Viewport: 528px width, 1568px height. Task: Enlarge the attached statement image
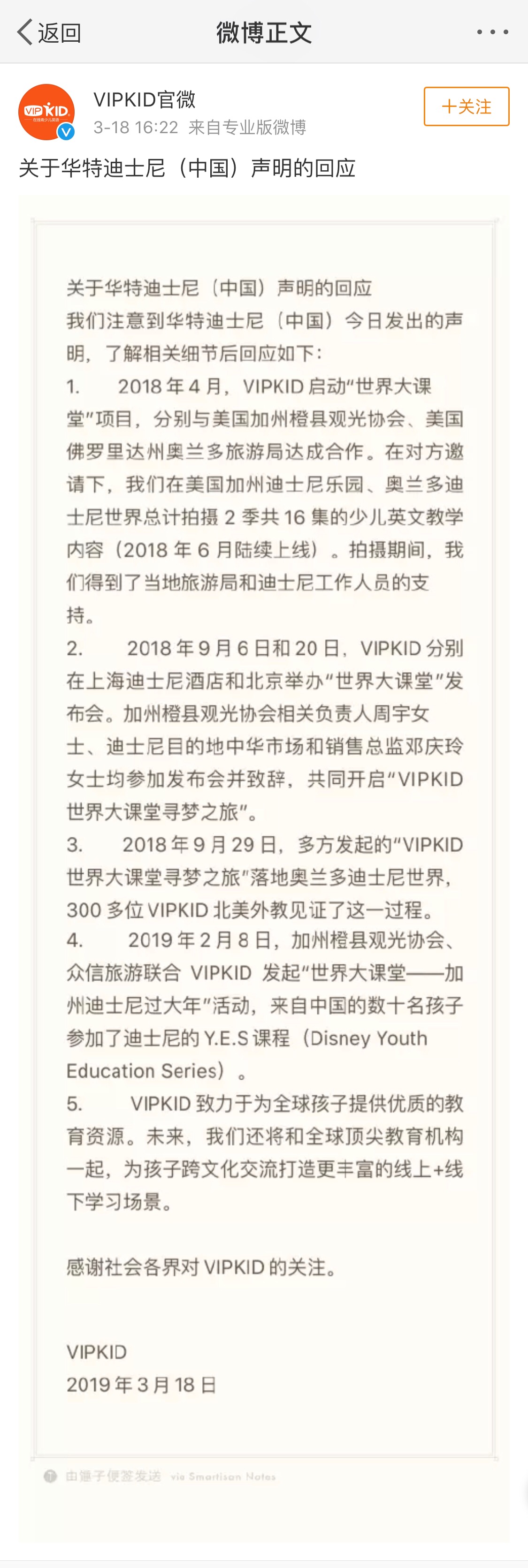pos(264,852)
